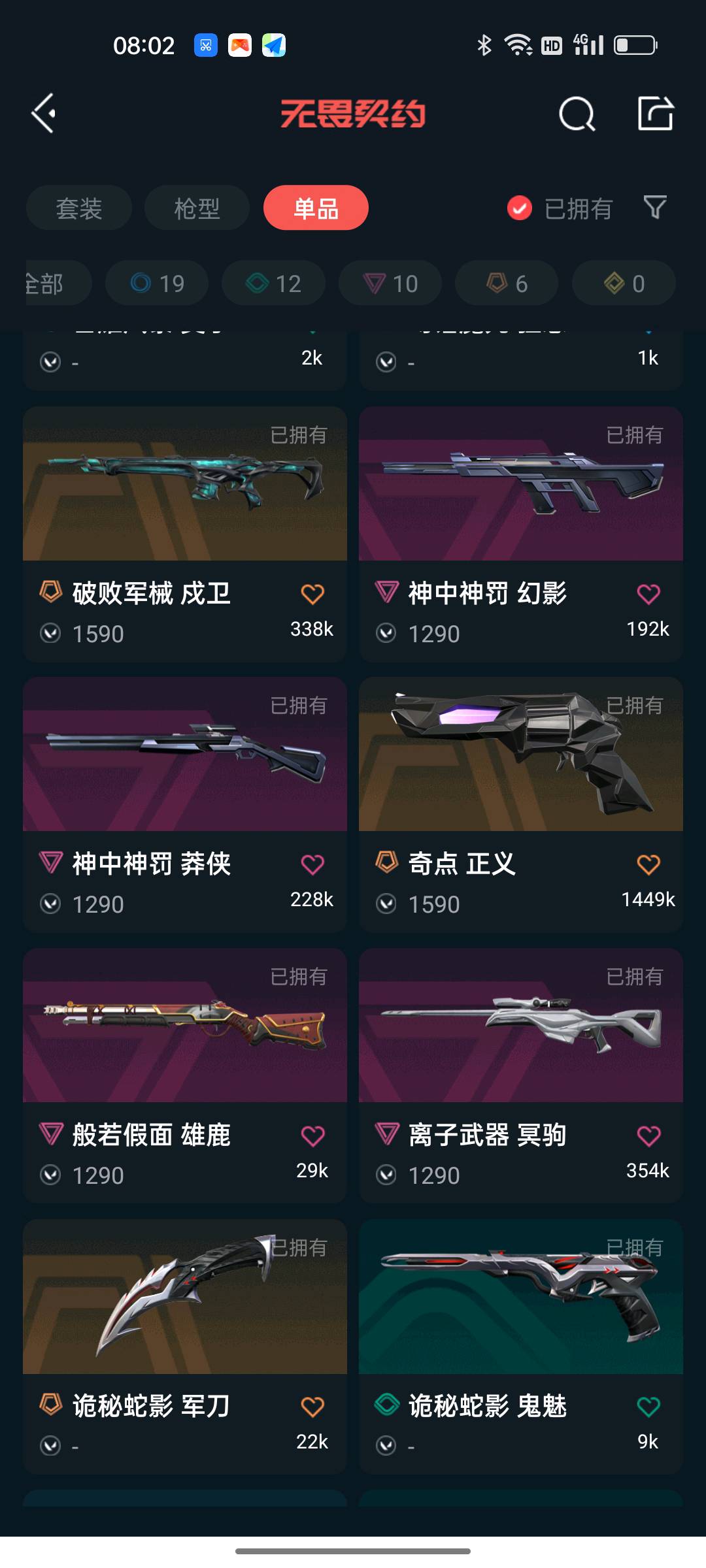Open the 离子武器 冥驹 skin card
This screenshot has height=1568, width=706.
[x=521, y=1075]
